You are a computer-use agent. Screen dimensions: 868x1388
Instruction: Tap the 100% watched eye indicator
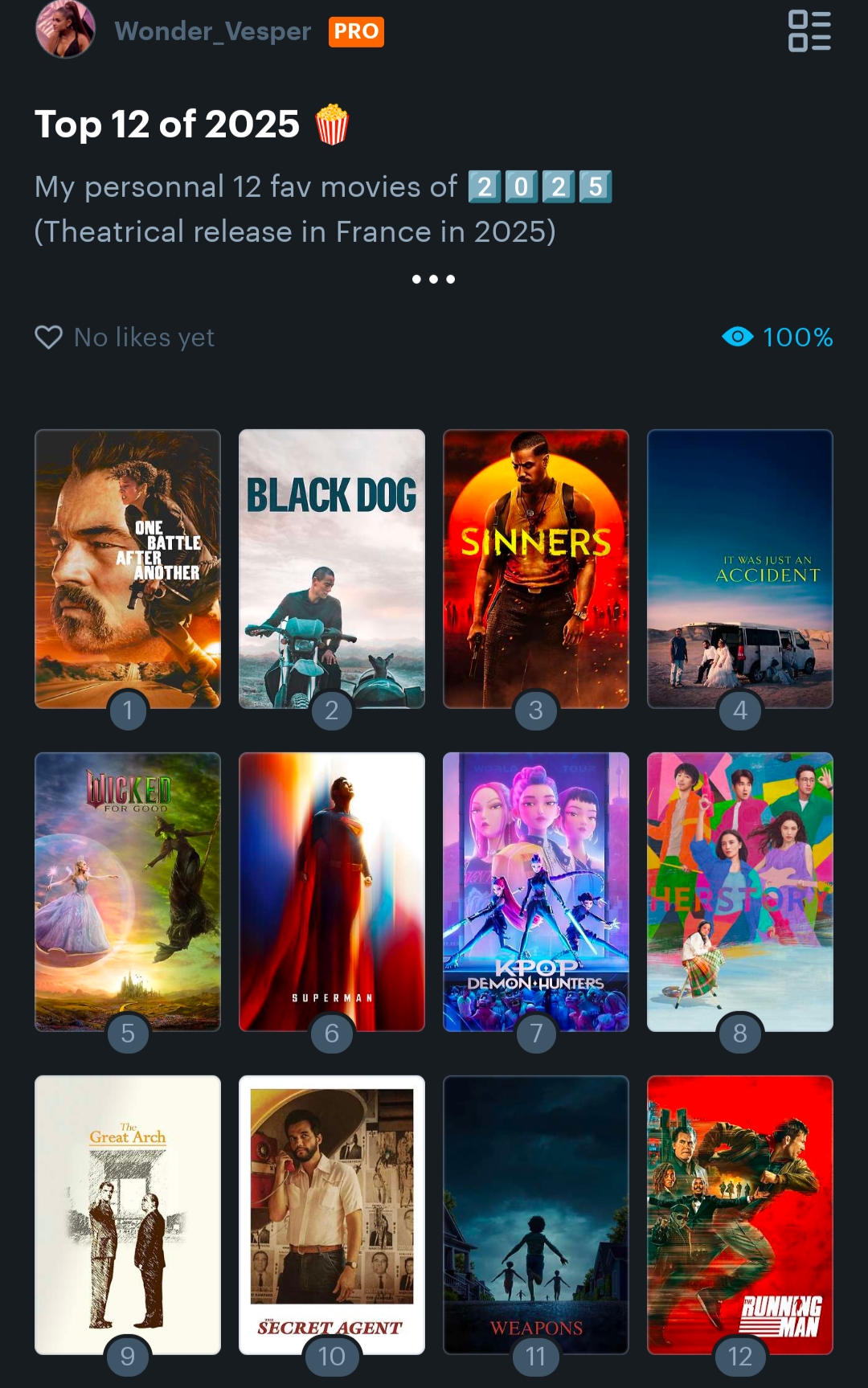776,337
